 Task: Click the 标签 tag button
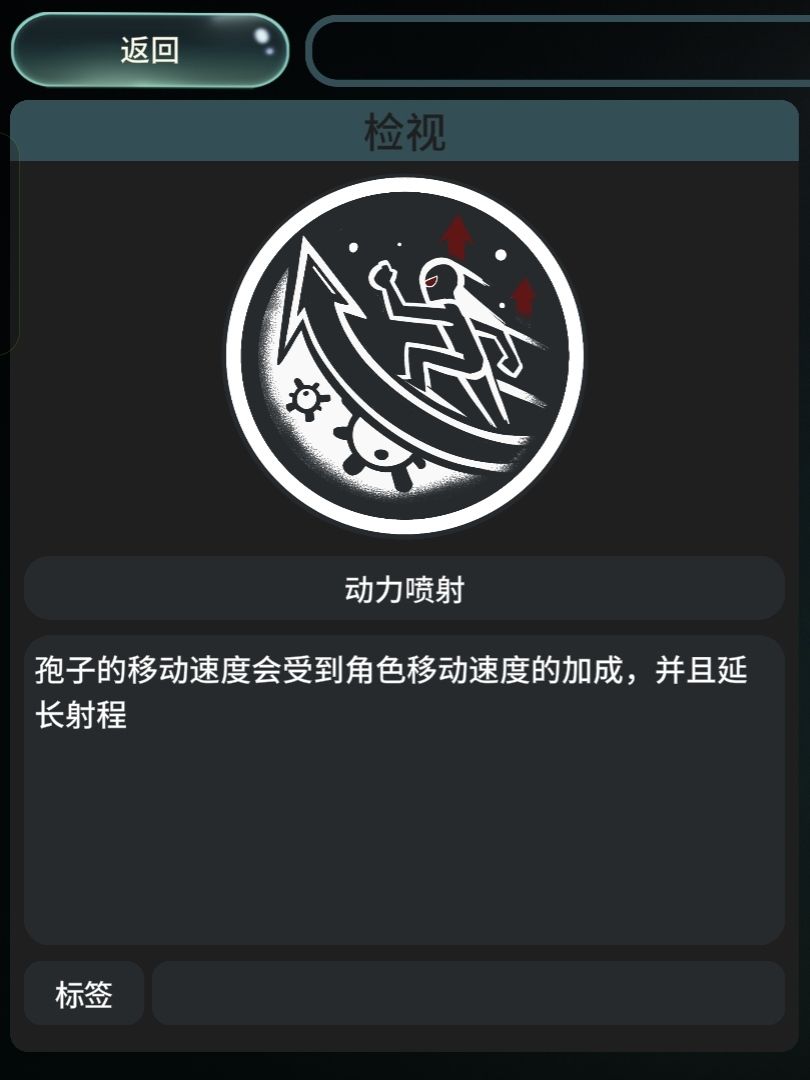[x=84, y=993]
